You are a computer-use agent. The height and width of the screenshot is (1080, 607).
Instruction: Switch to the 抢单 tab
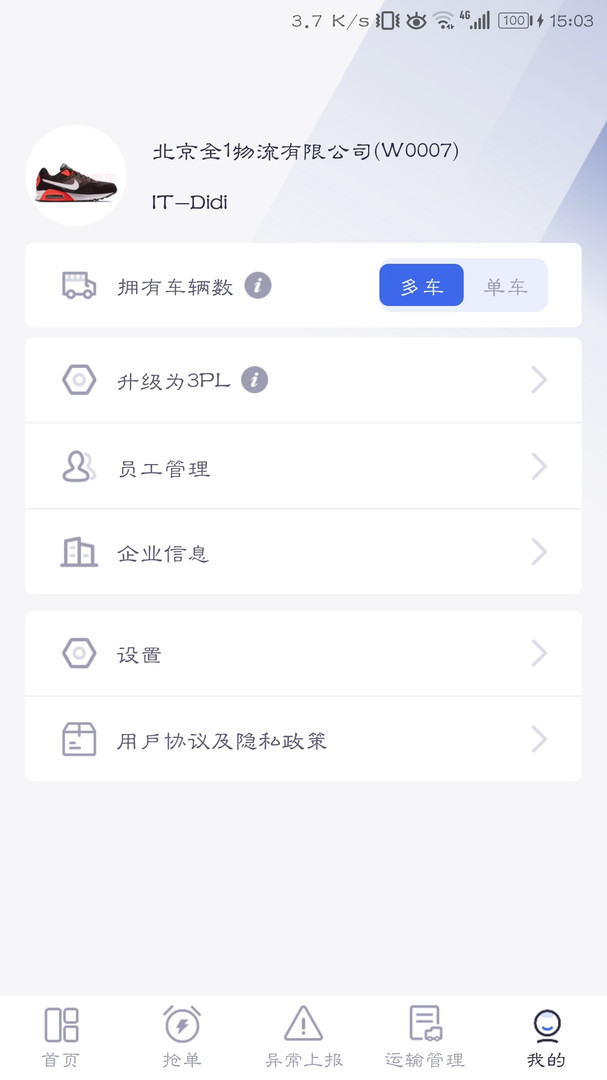[182, 1037]
